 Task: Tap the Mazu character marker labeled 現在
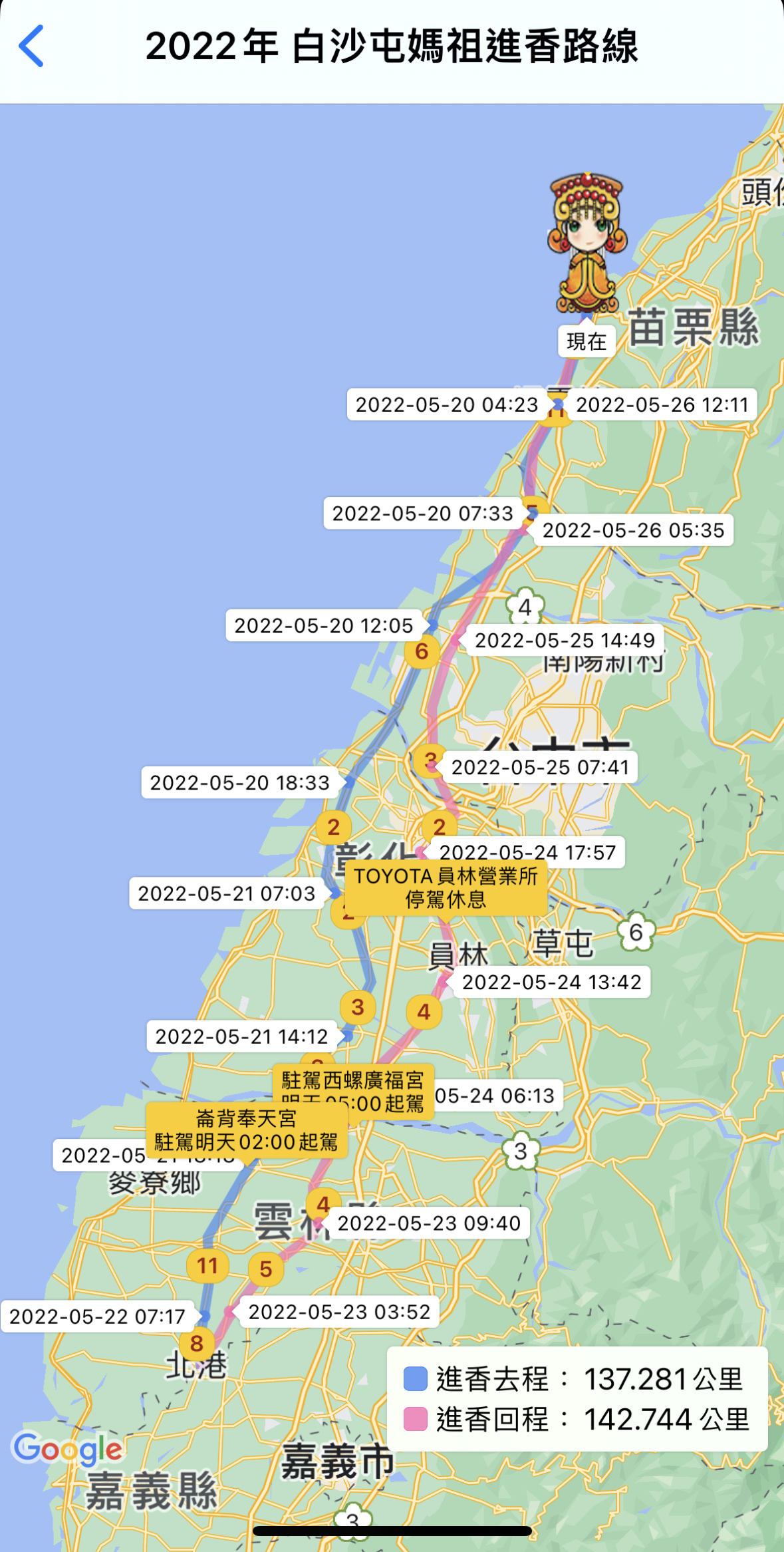tap(587, 243)
